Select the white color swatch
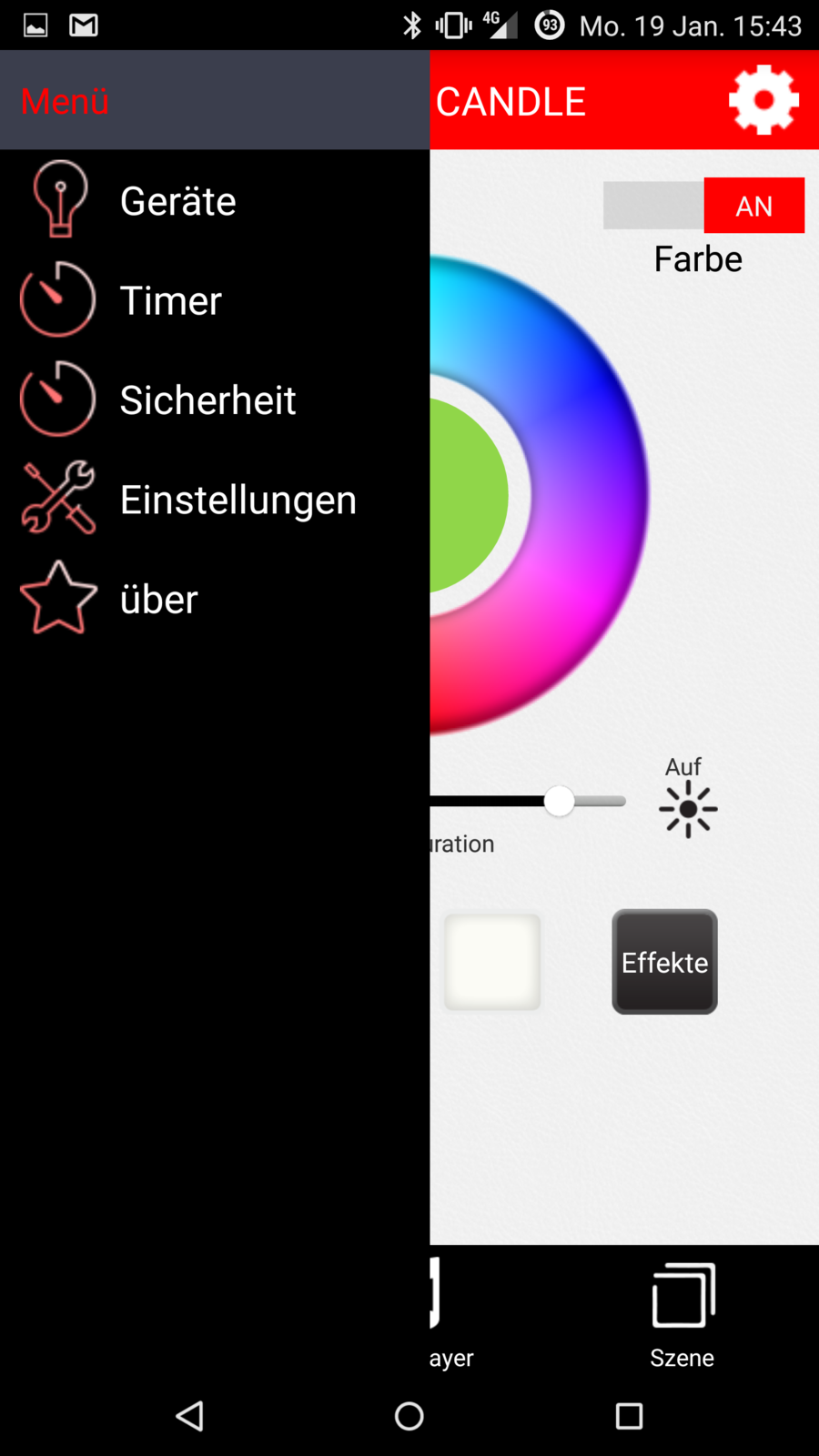 click(492, 962)
